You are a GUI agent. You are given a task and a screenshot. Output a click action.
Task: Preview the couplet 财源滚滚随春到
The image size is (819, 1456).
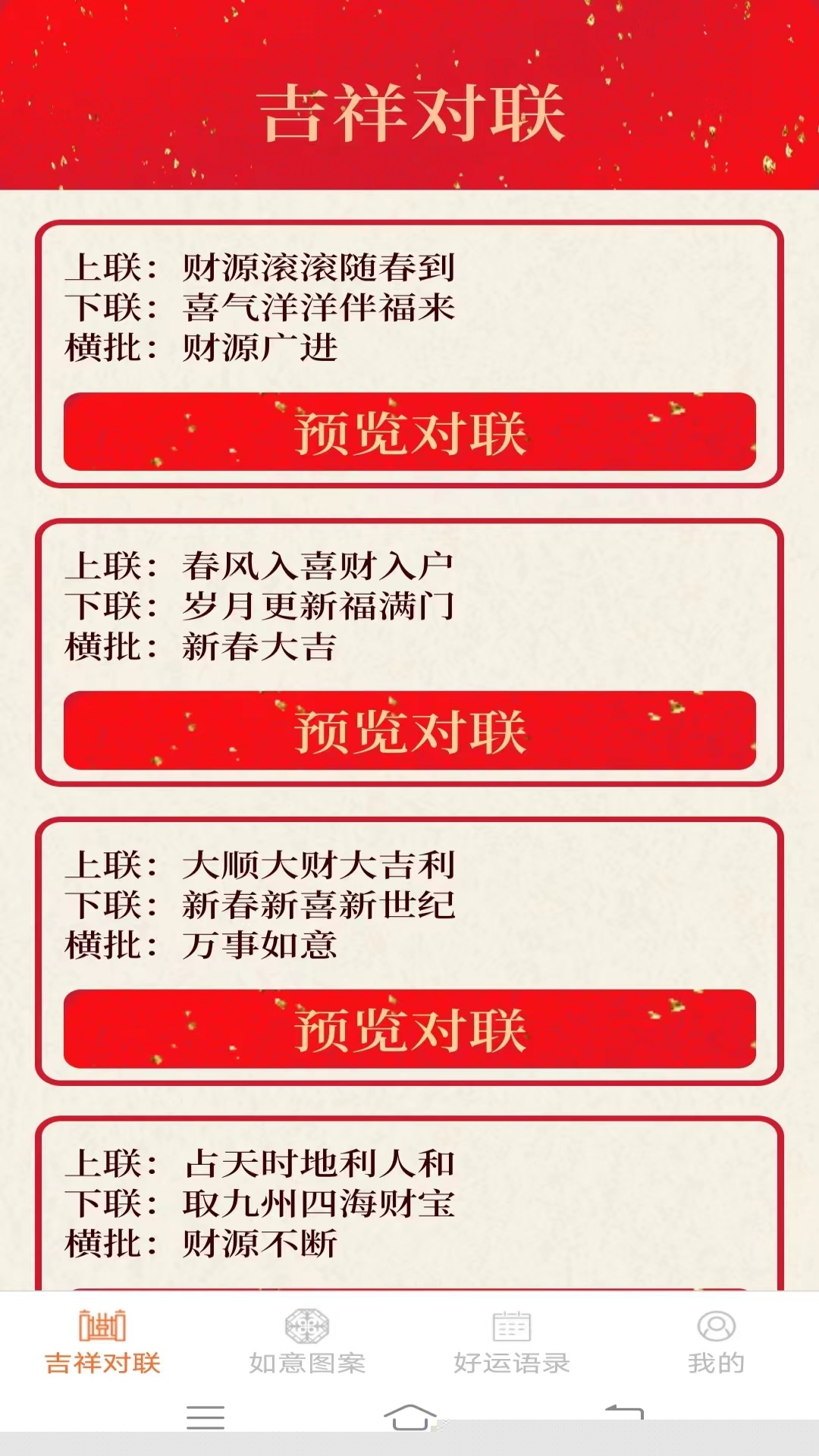point(409,432)
